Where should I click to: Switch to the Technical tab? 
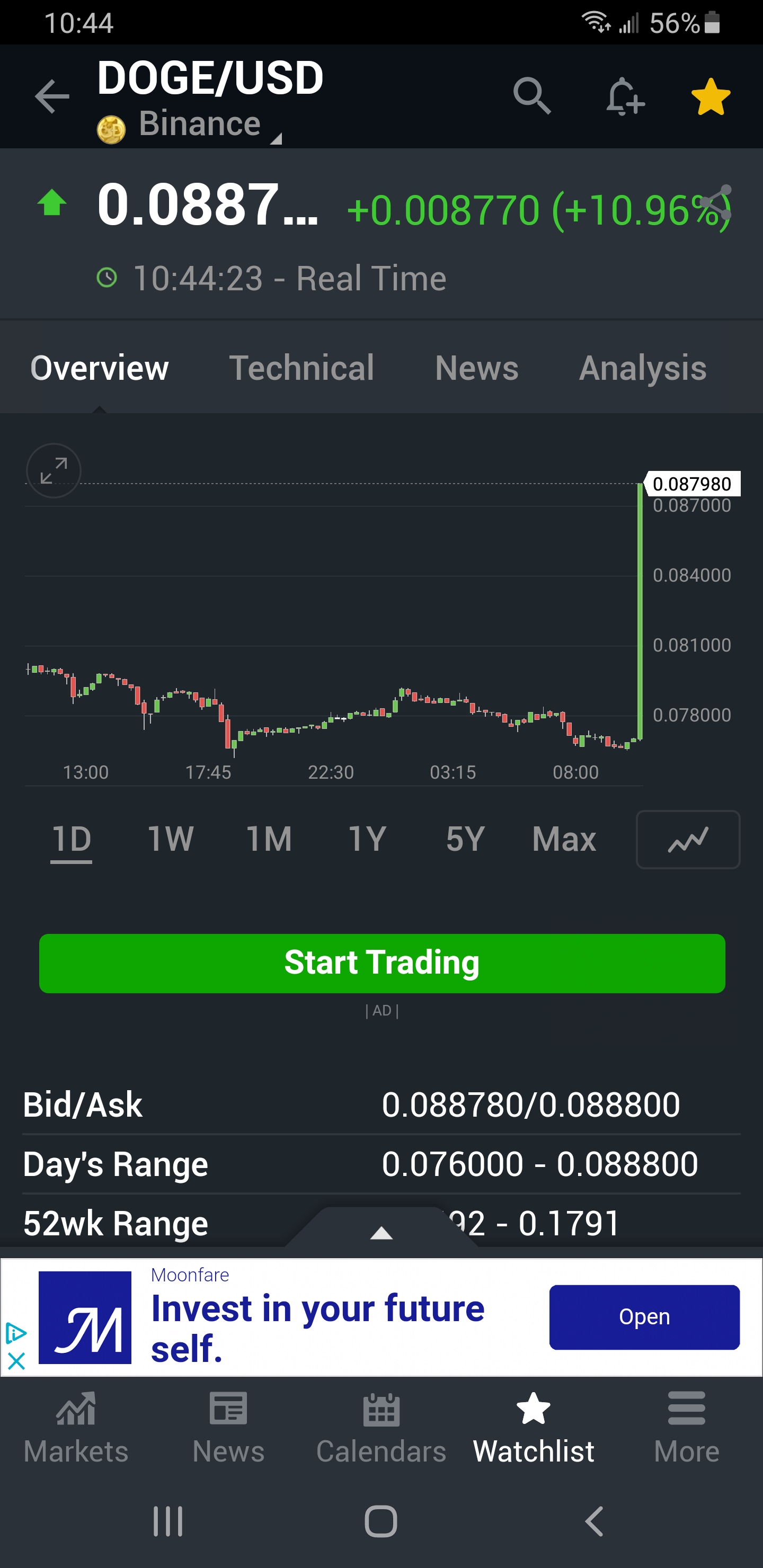(x=303, y=368)
